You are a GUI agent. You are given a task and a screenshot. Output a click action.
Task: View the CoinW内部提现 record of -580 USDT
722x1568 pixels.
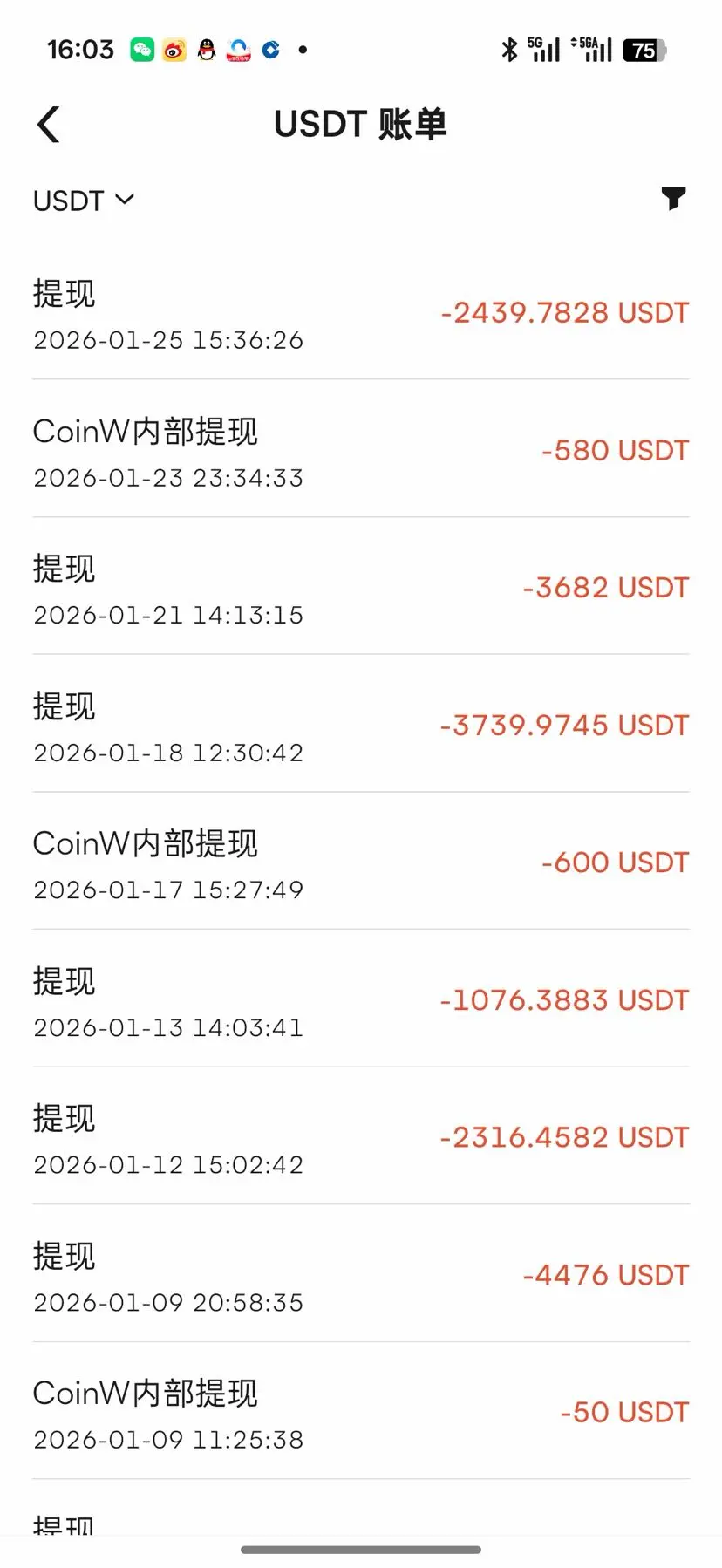[x=360, y=452]
